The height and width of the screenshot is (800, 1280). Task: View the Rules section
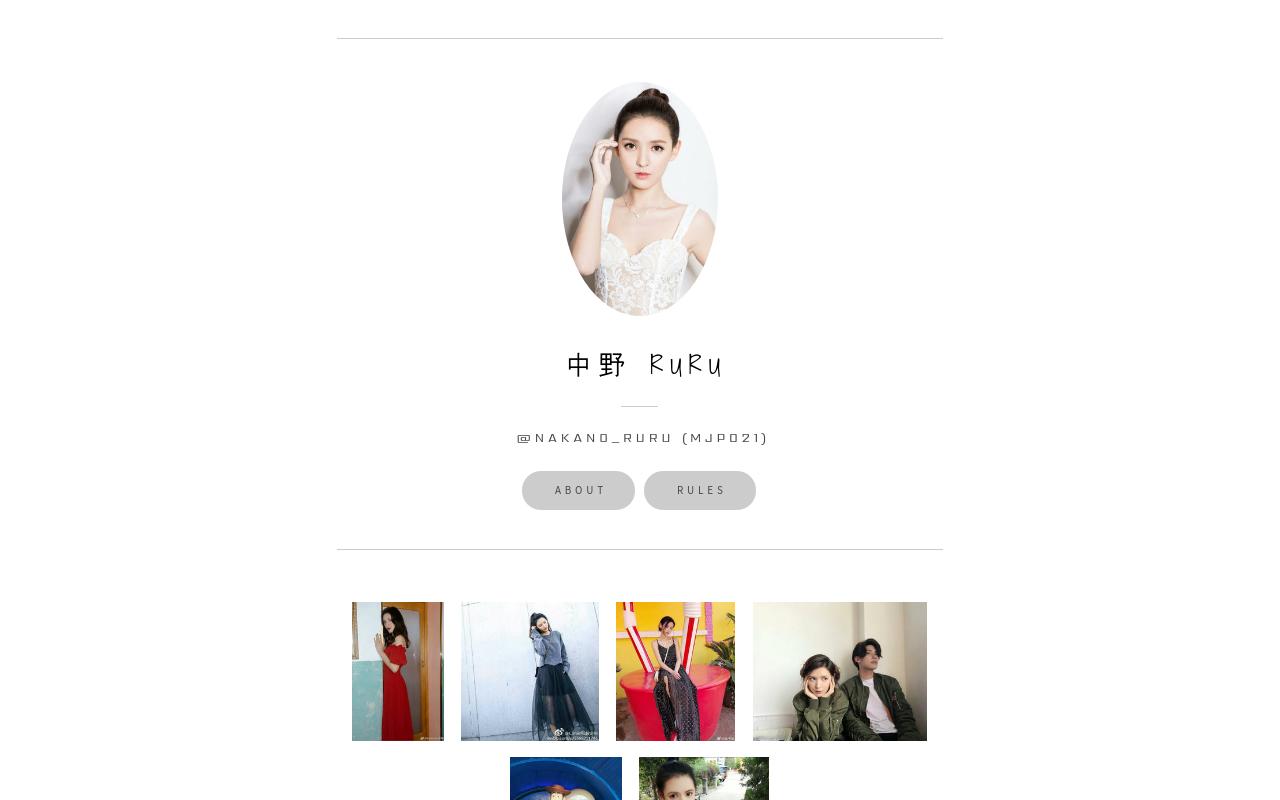tap(700, 490)
